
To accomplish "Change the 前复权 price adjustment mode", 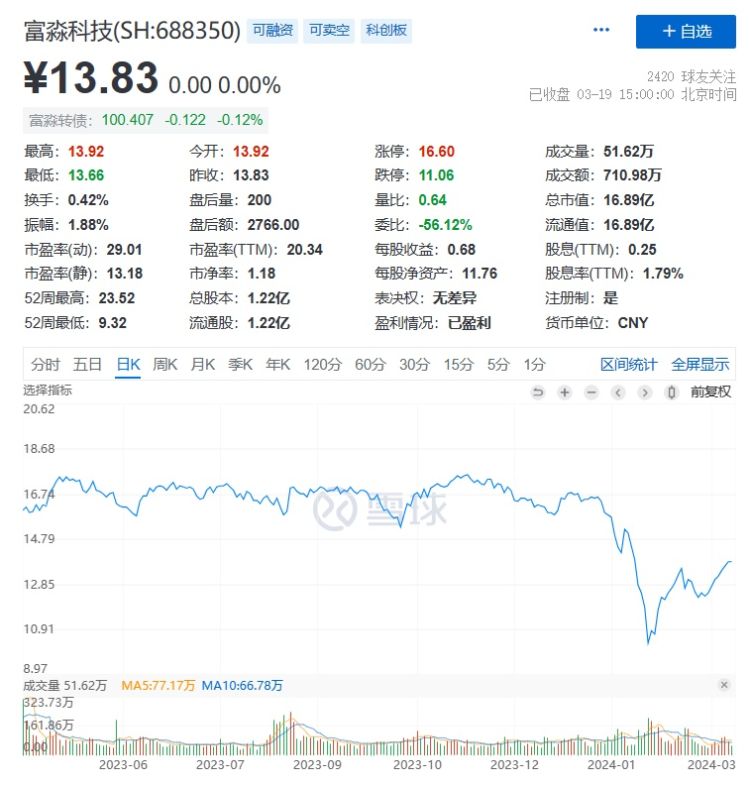I will click(710, 392).
